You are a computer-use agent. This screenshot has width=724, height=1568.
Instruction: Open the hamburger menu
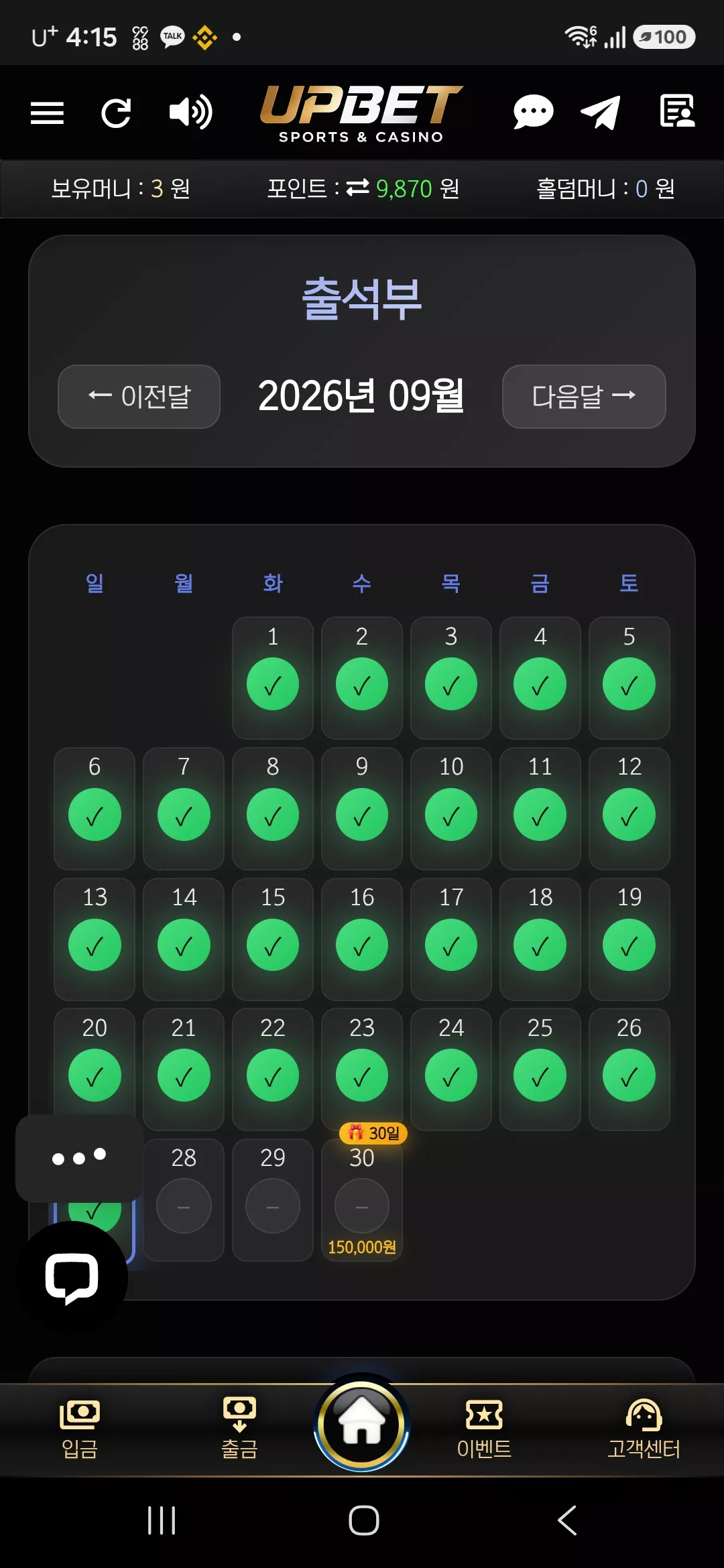pyautogui.click(x=47, y=113)
